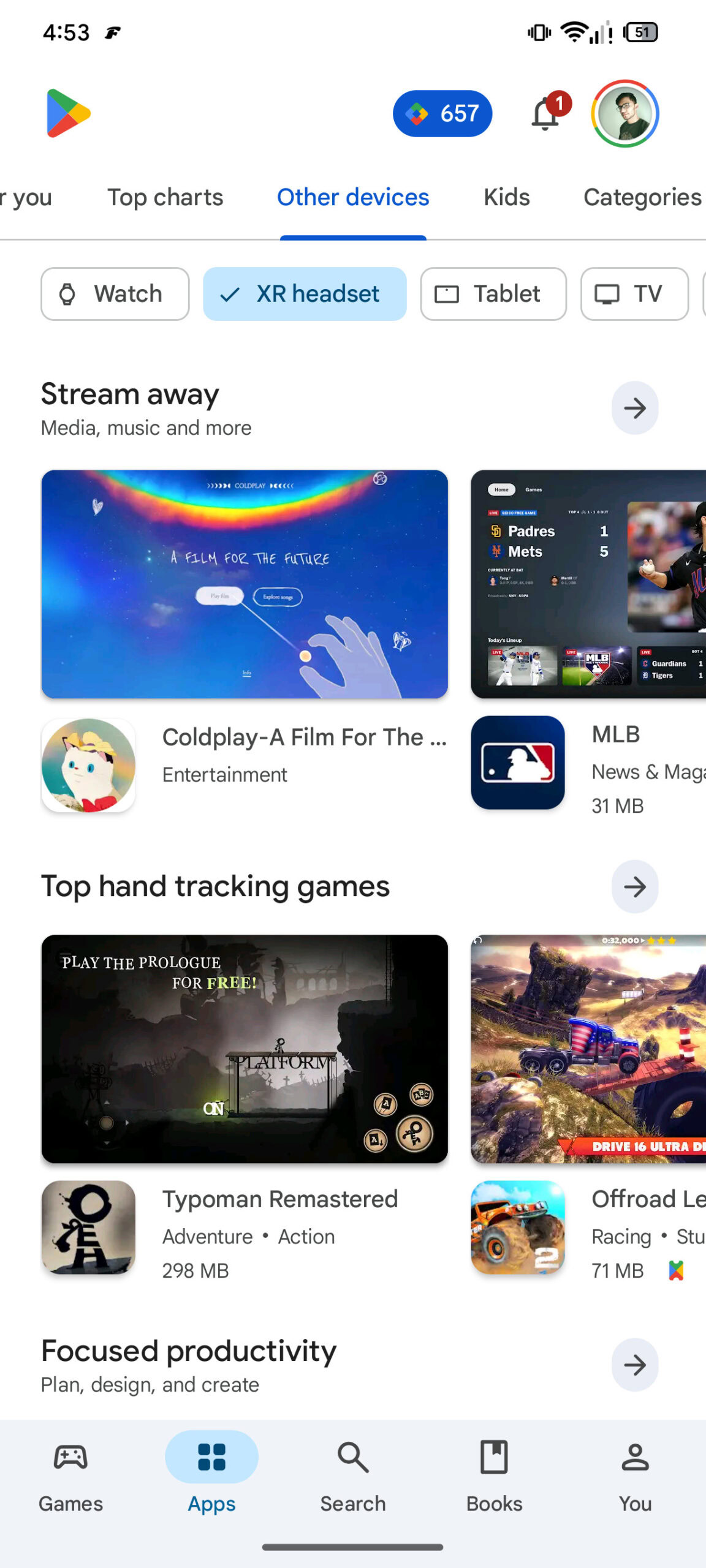Image resolution: width=706 pixels, height=1568 pixels.
Task: Open the 657 Play Points badge
Action: (x=442, y=114)
